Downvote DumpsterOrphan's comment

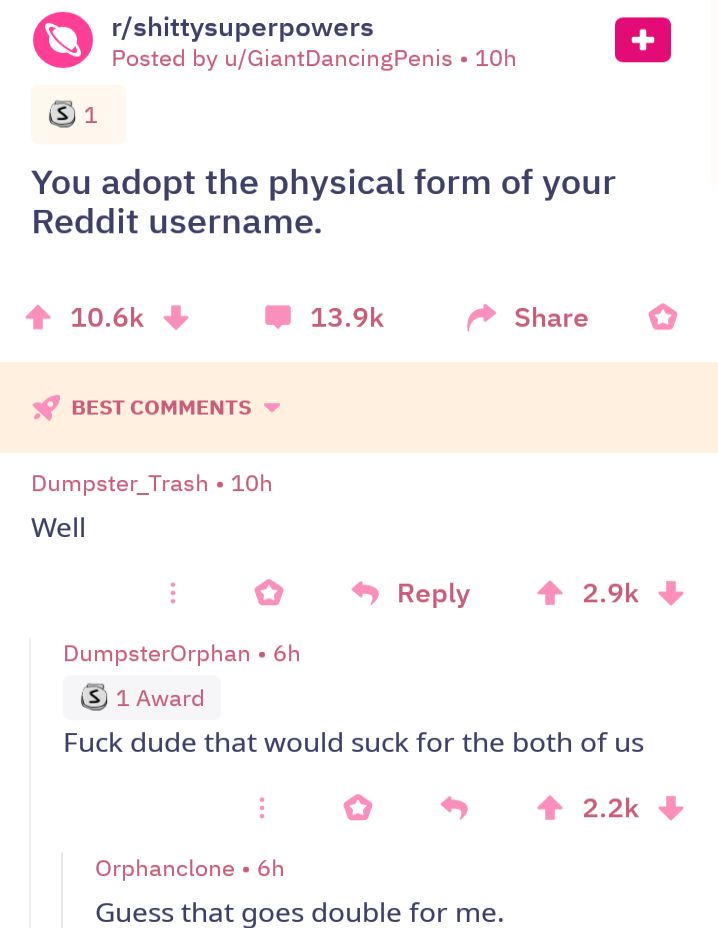tap(671, 808)
